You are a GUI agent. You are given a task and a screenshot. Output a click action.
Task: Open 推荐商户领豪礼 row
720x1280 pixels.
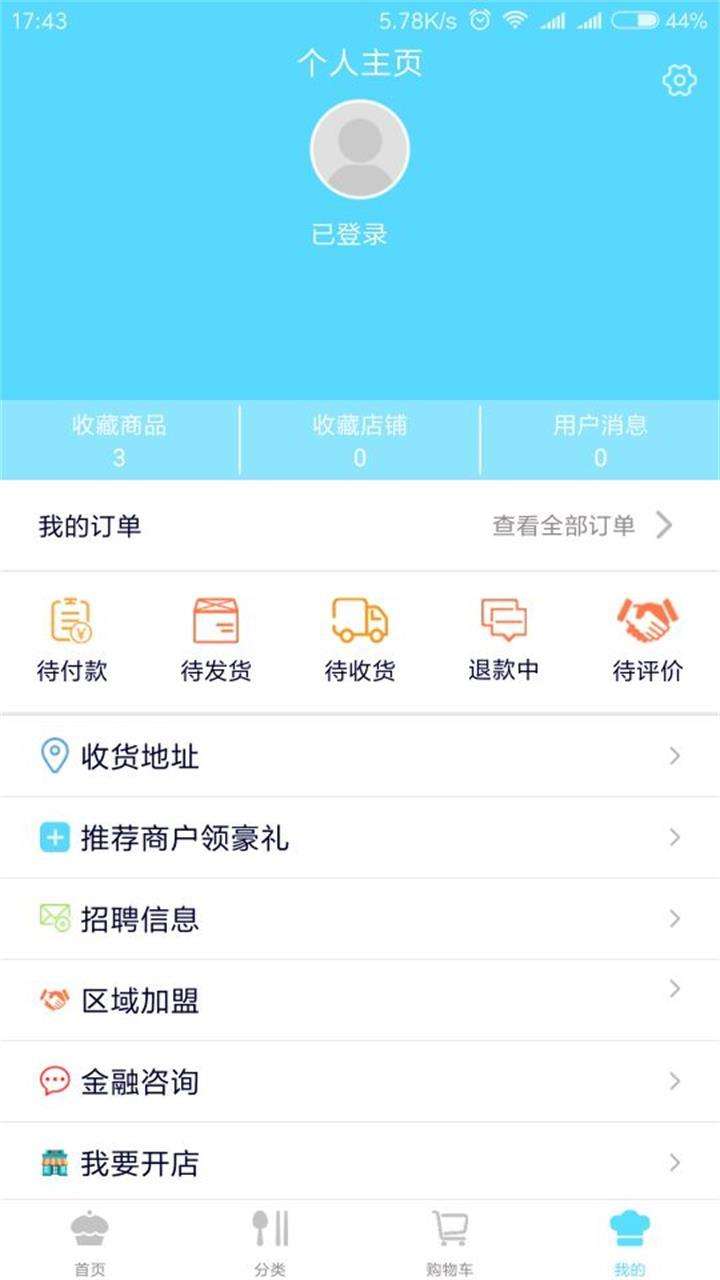360,838
